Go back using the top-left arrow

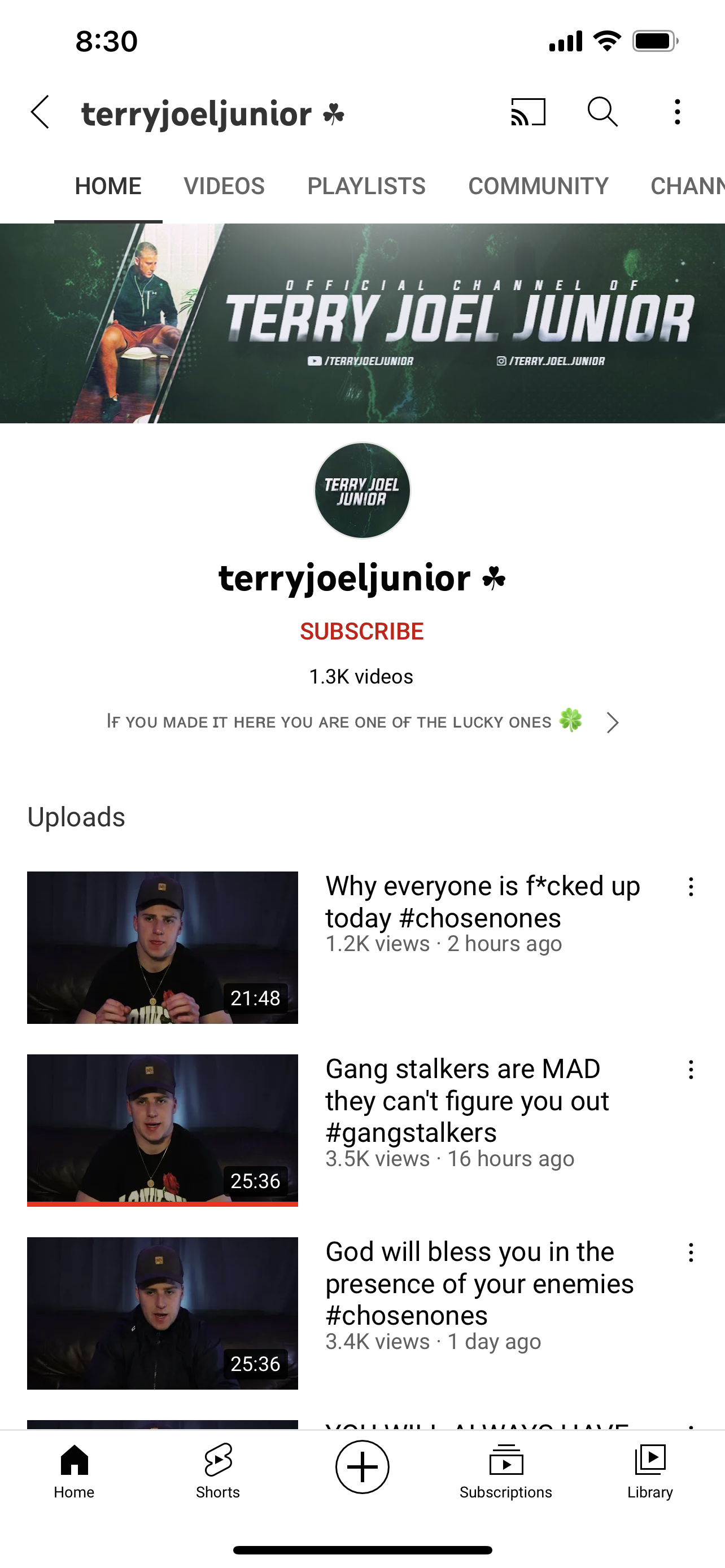point(40,113)
